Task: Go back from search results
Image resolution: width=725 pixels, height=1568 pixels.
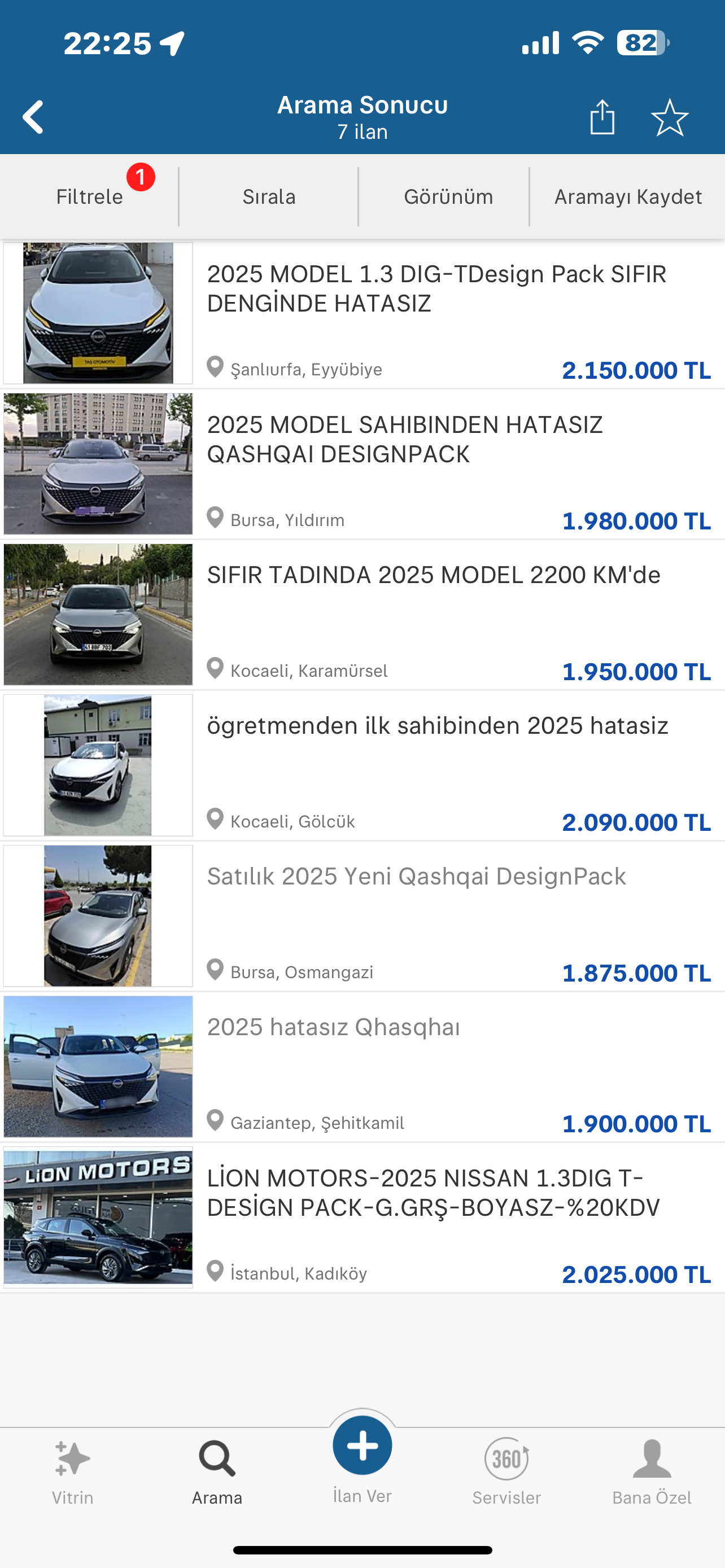Action: pos(33,117)
